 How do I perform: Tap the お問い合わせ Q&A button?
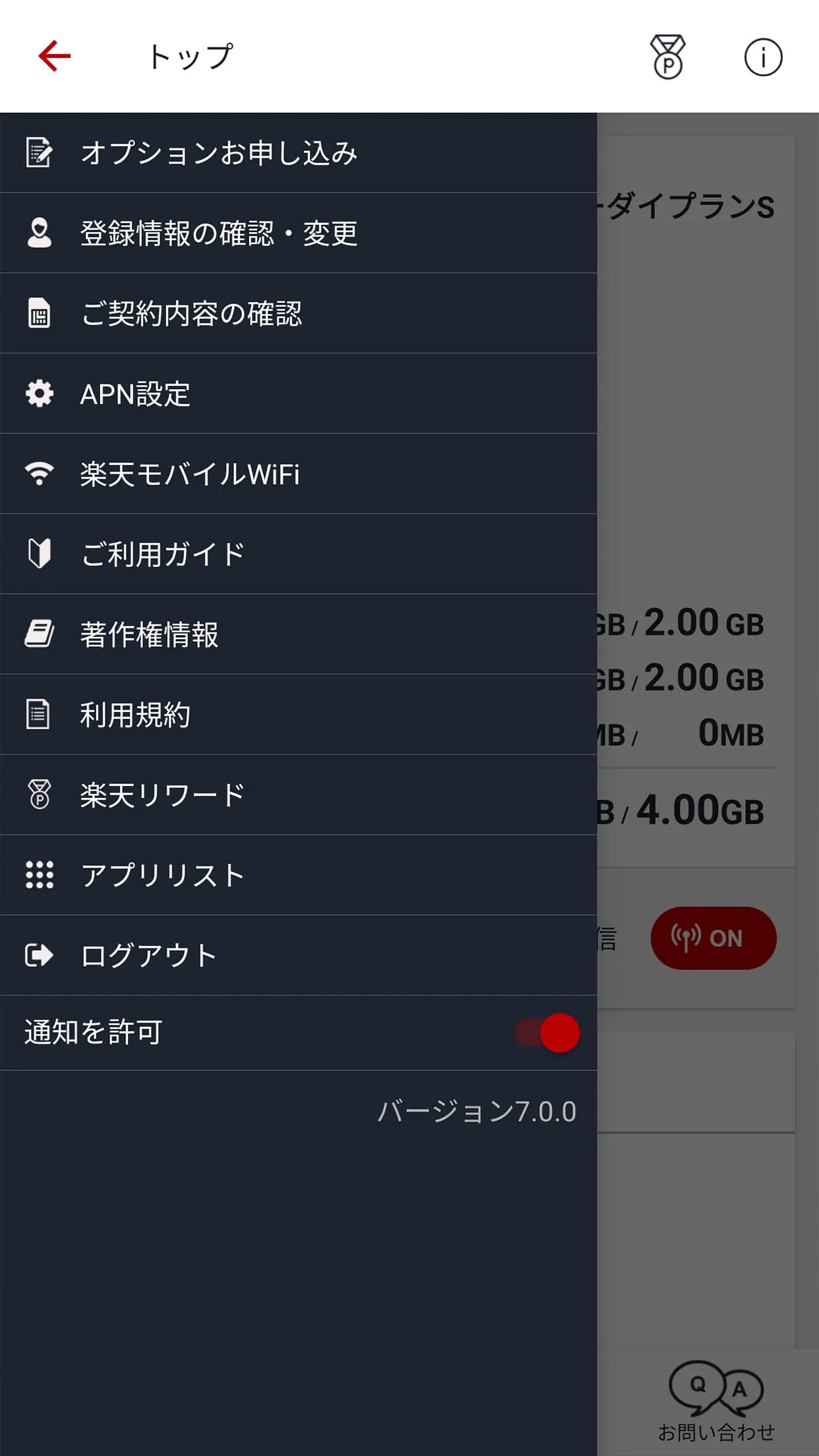coord(715,1398)
